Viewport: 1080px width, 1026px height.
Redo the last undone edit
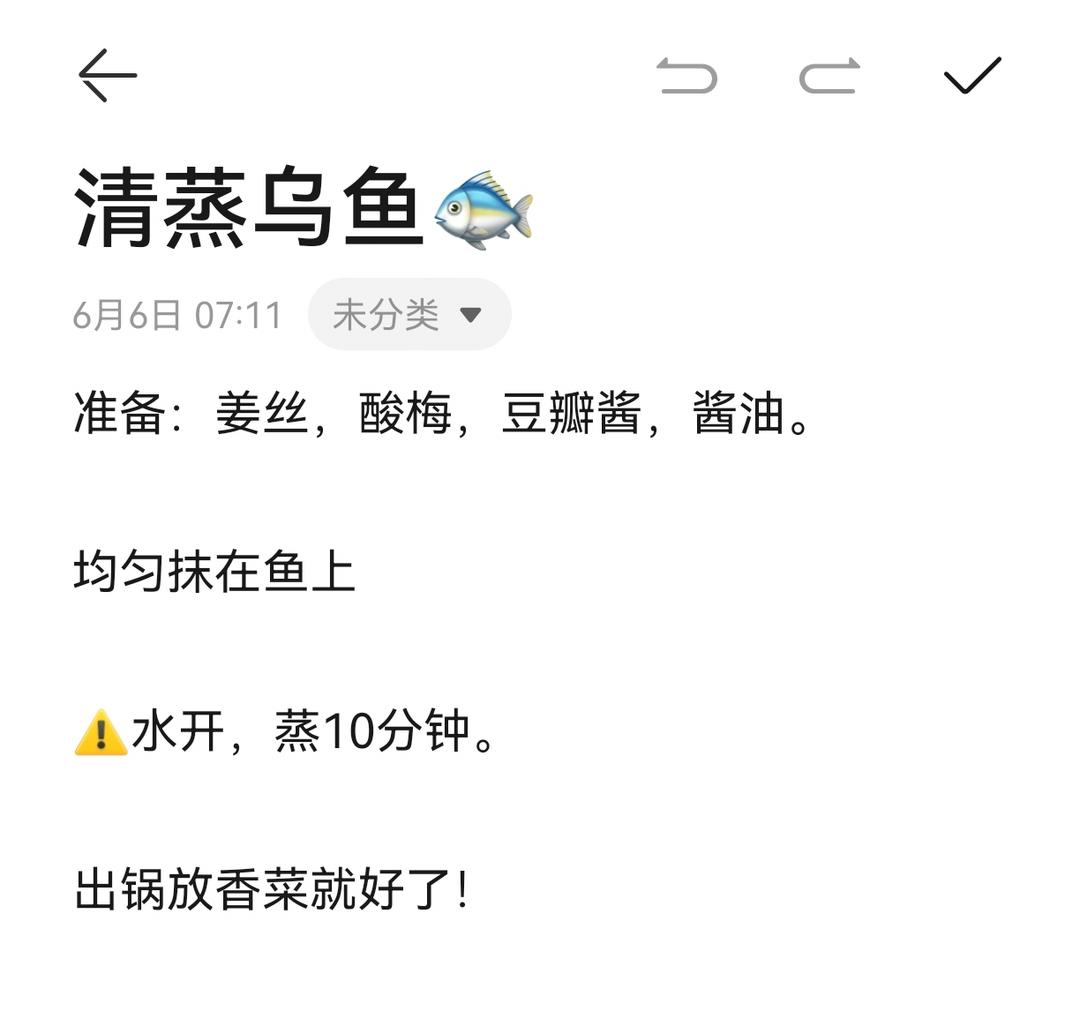(x=830, y=76)
